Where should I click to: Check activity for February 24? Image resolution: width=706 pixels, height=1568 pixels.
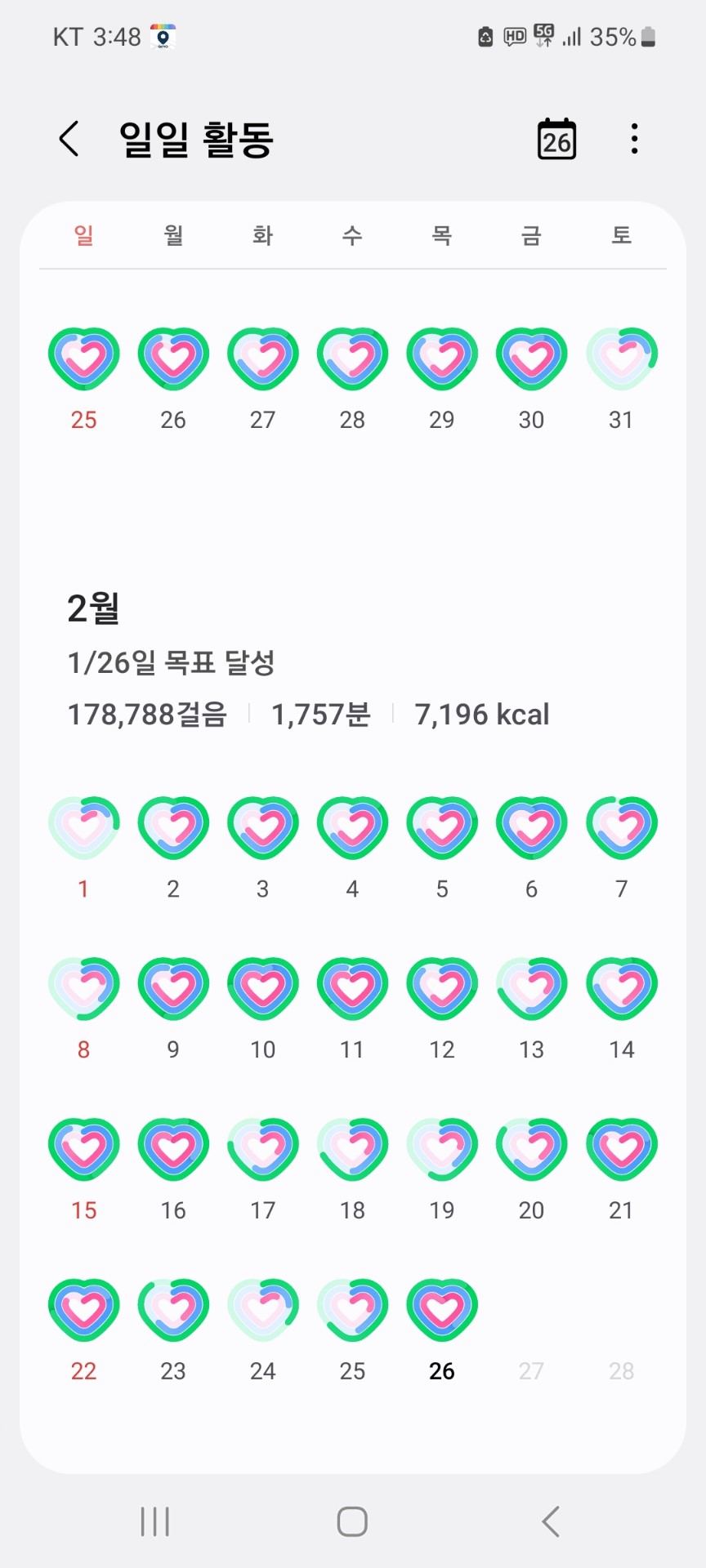coord(262,1310)
